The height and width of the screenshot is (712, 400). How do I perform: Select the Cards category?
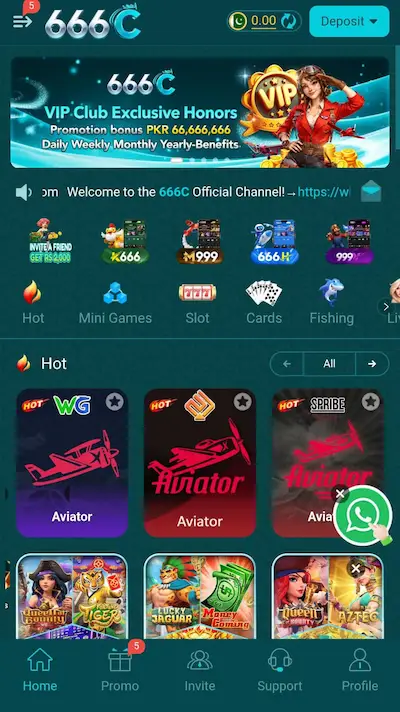264,302
